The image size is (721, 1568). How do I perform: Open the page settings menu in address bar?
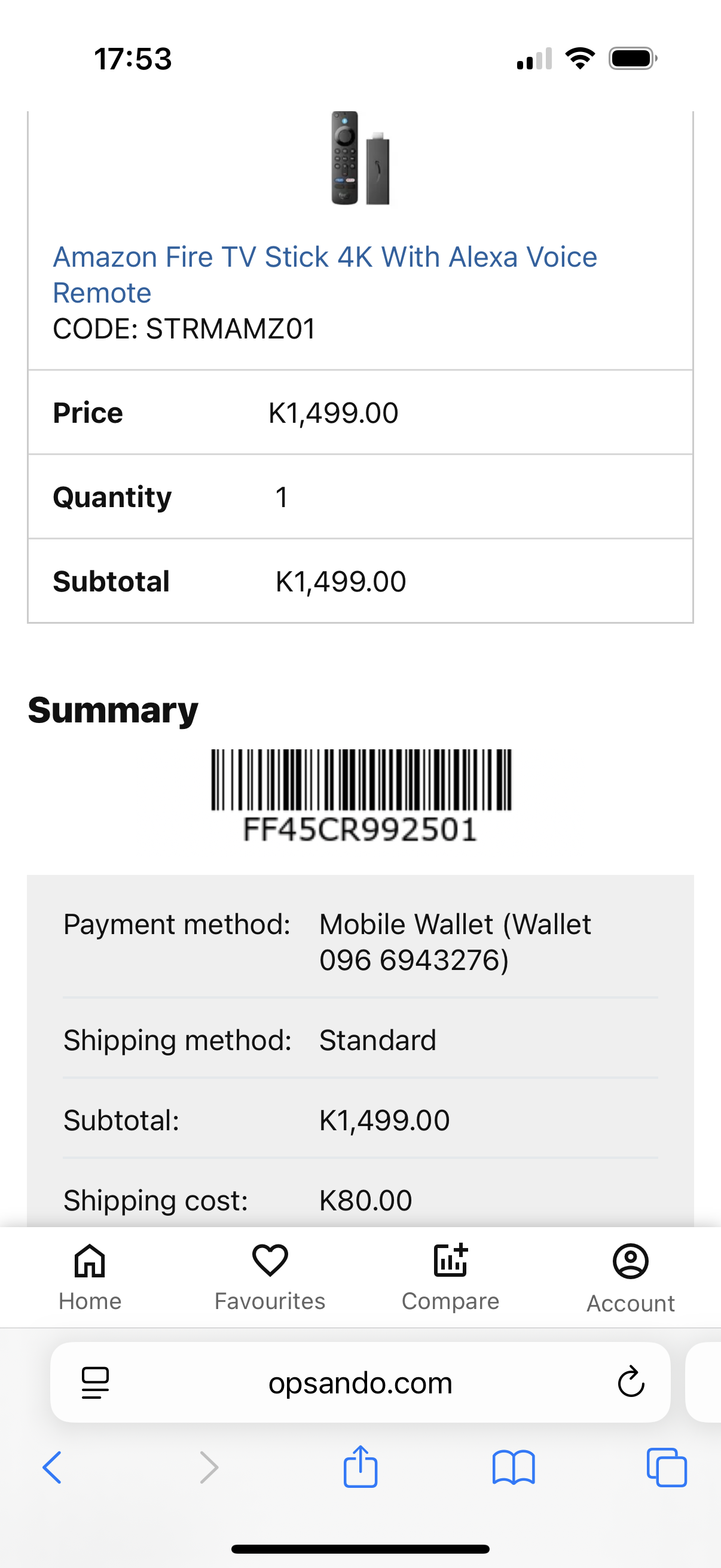pyautogui.click(x=95, y=1383)
